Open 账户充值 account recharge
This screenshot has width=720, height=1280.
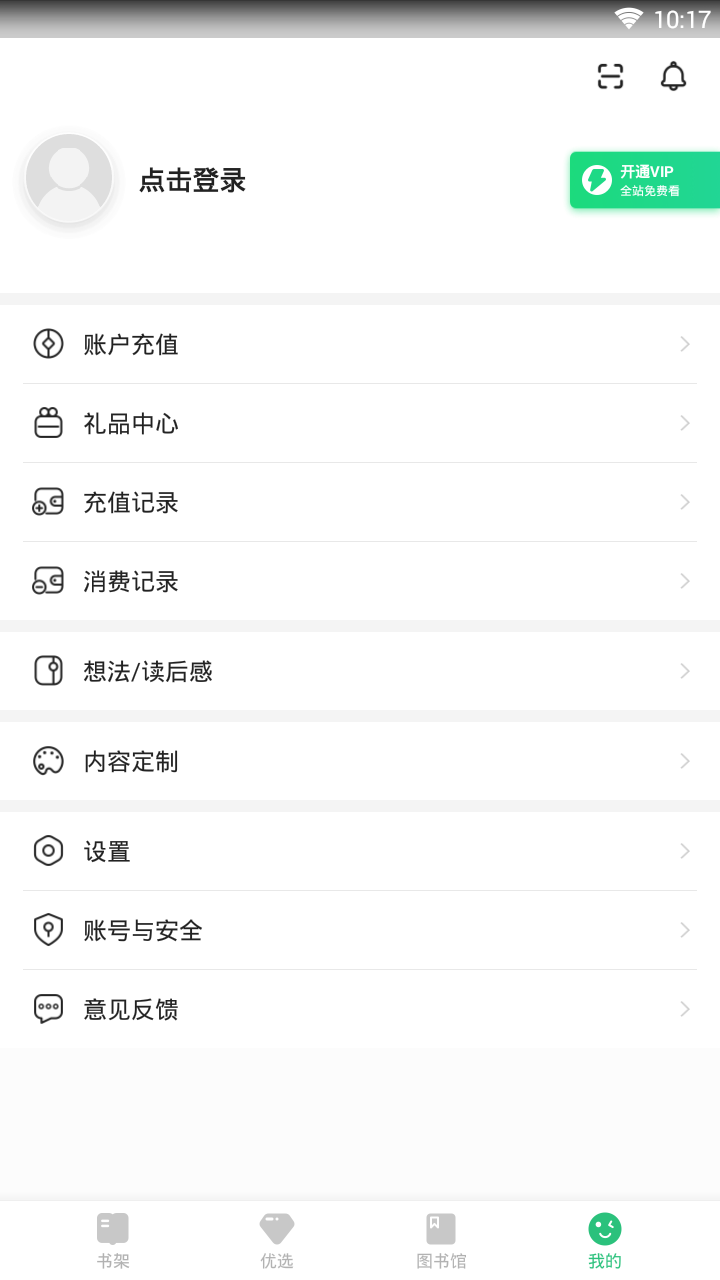point(360,344)
